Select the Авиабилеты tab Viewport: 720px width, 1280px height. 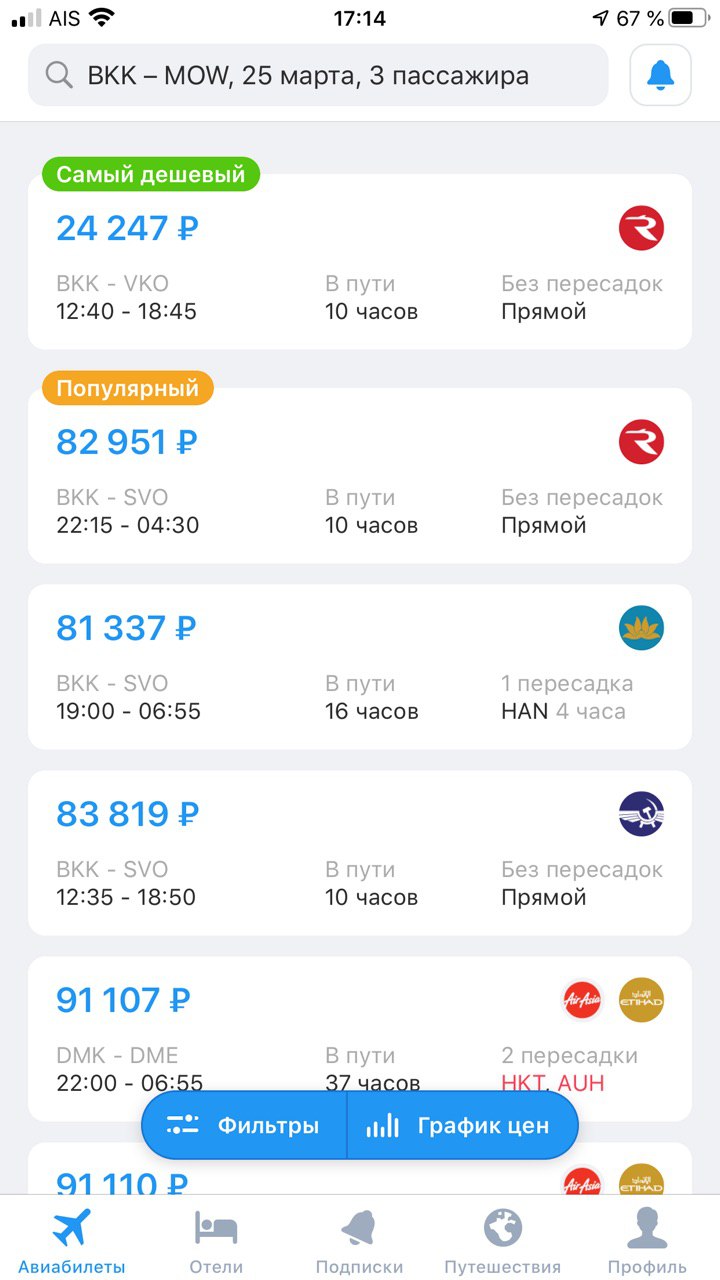pyautogui.click(x=72, y=1240)
